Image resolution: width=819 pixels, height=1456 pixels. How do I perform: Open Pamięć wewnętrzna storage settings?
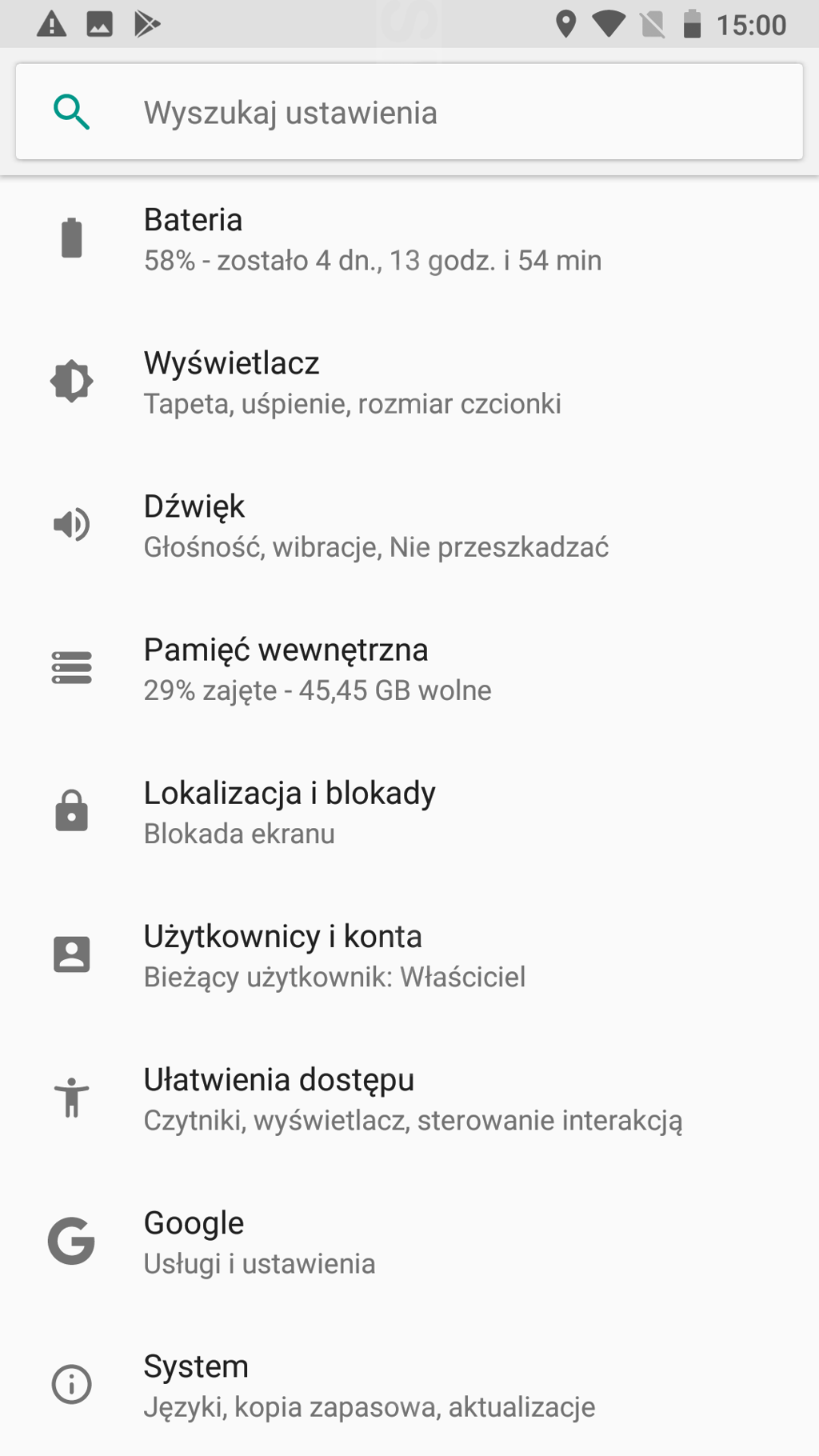click(x=318, y=669)
